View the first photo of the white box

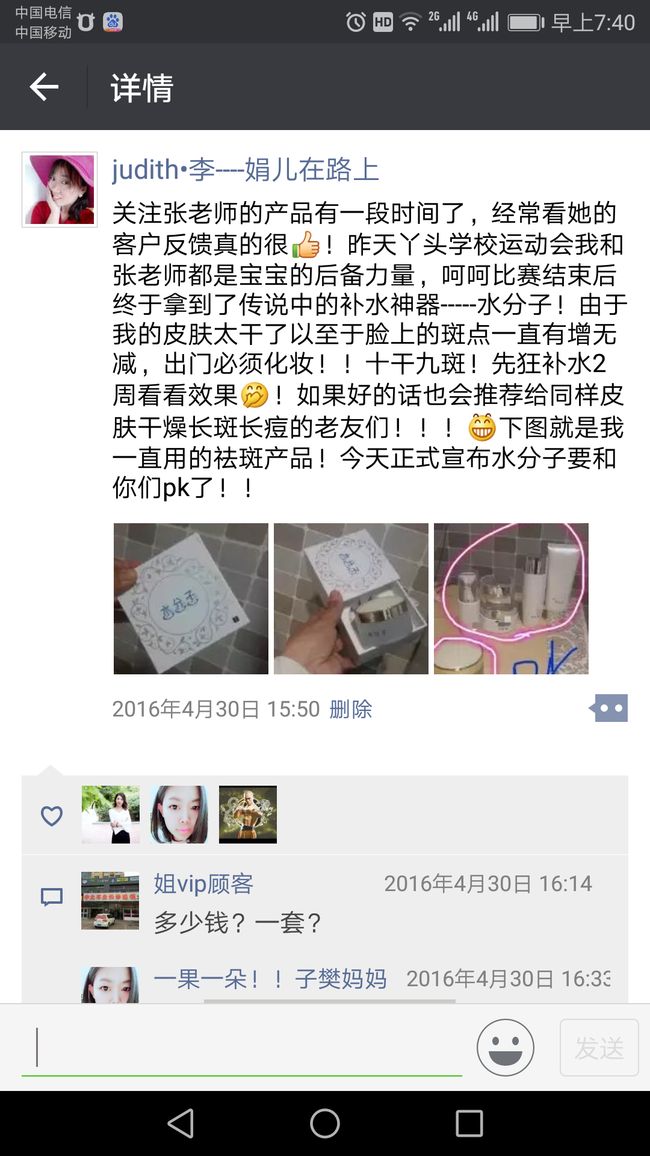[x=191, y=599]
